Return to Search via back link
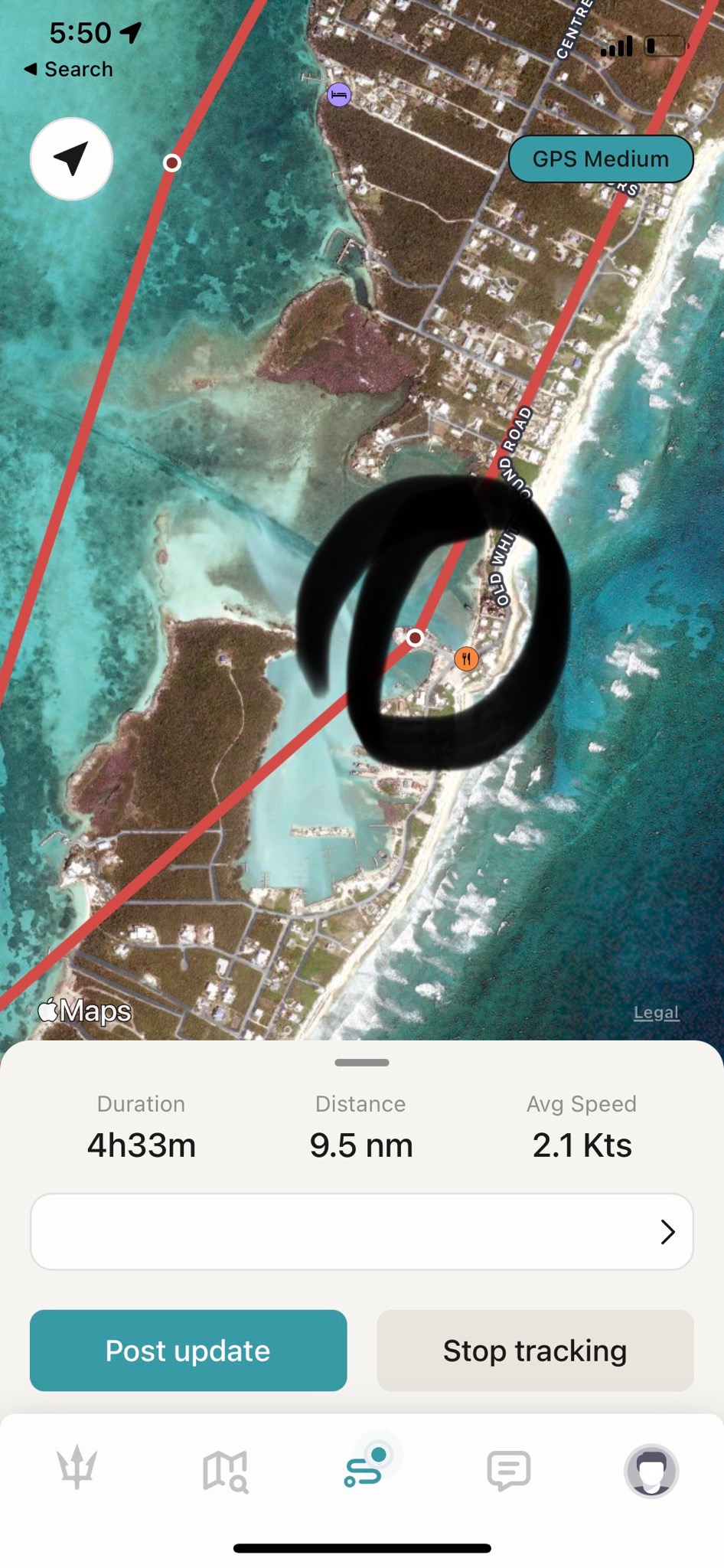 pyautogui.click(x=69, y=69)
